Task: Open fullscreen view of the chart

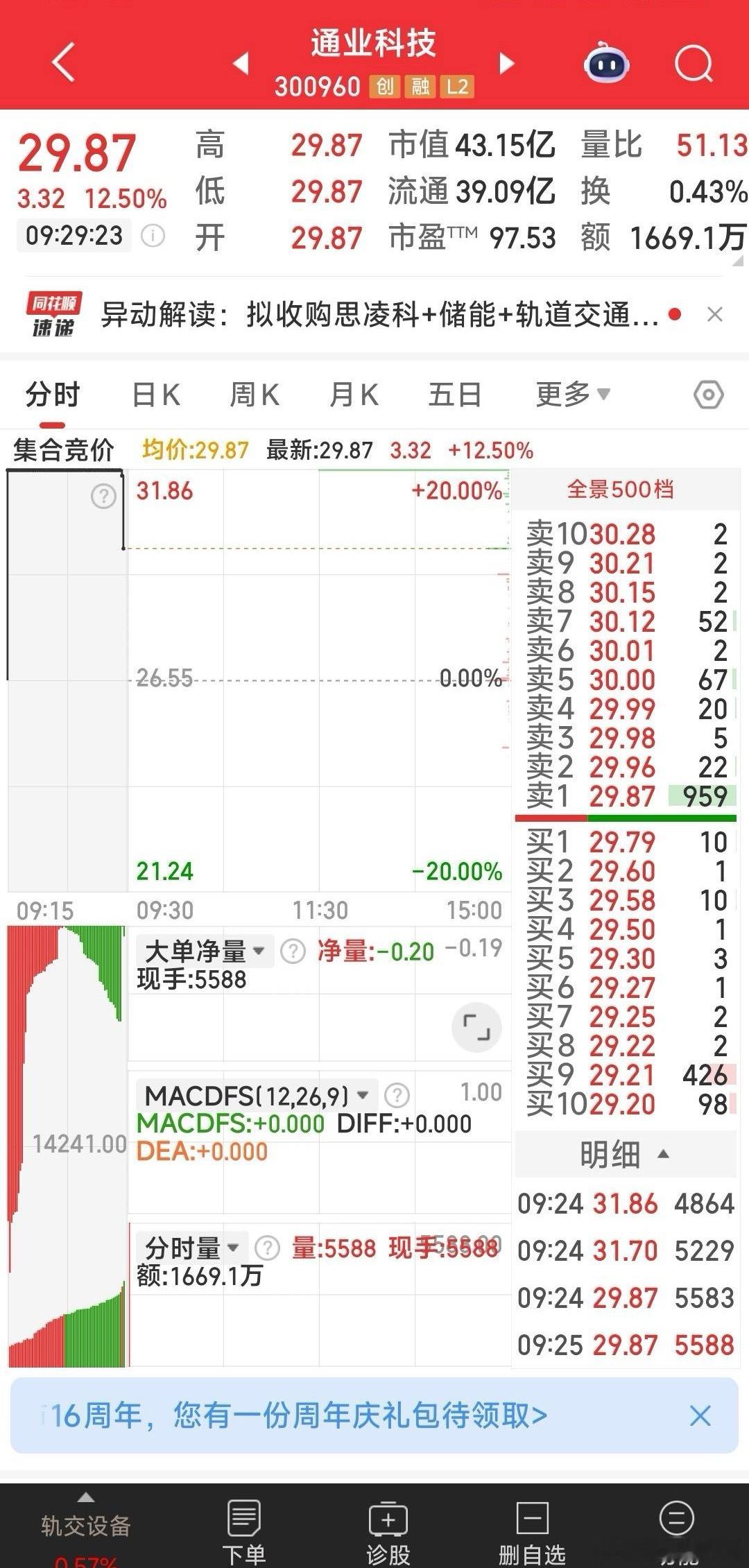Action: (x=476, y=1028)
